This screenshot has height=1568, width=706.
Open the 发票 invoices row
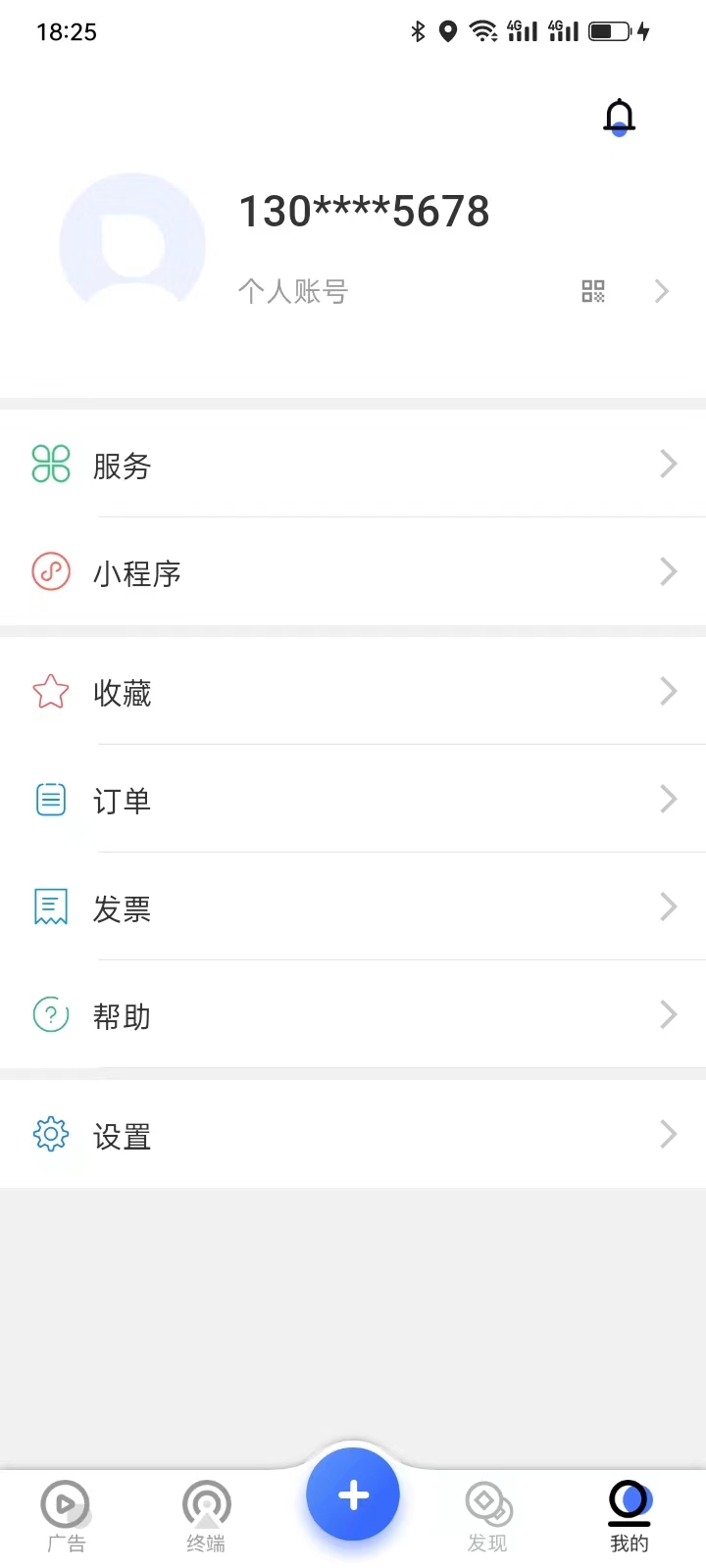353,907
